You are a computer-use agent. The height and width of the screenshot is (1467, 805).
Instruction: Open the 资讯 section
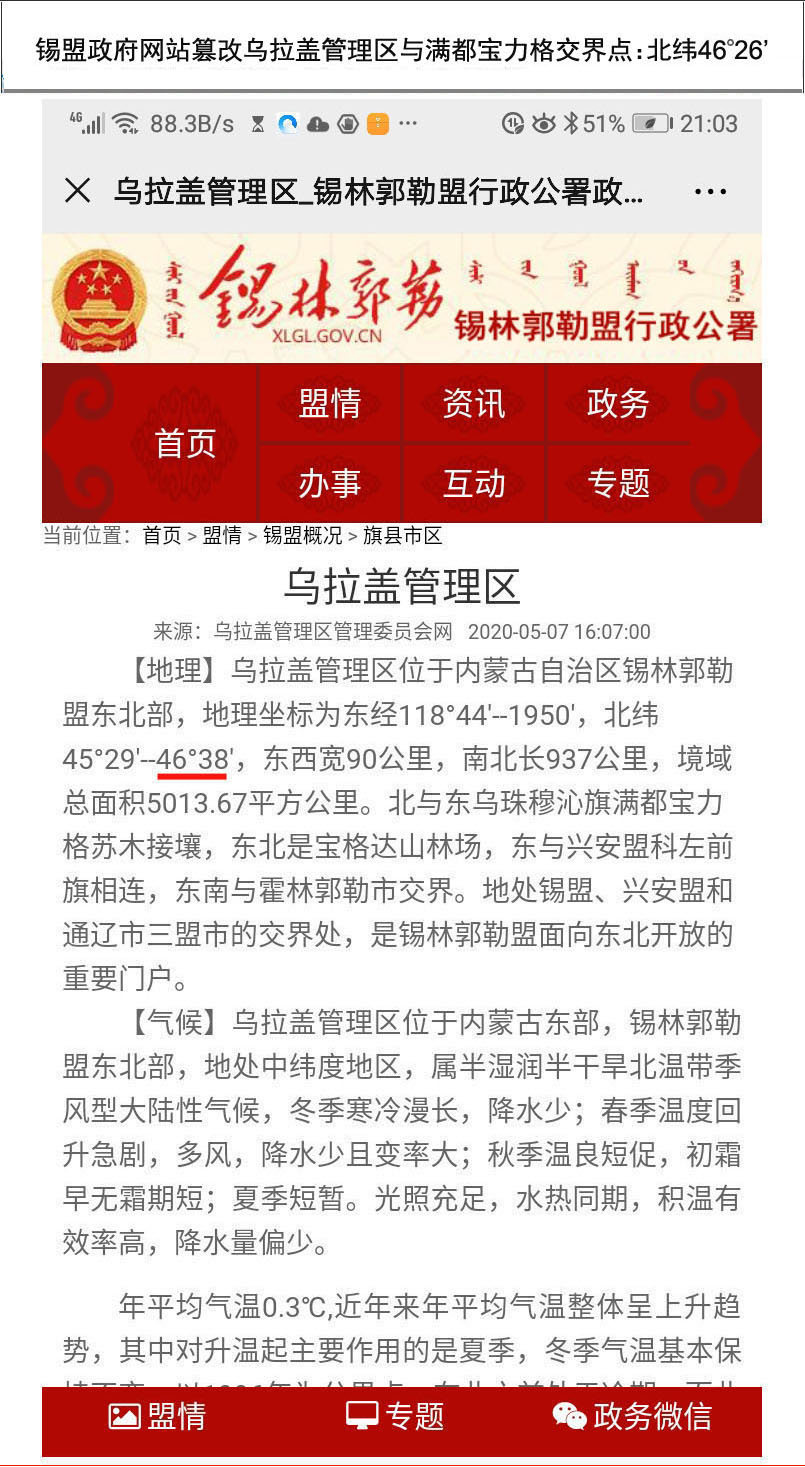[474, 403]
